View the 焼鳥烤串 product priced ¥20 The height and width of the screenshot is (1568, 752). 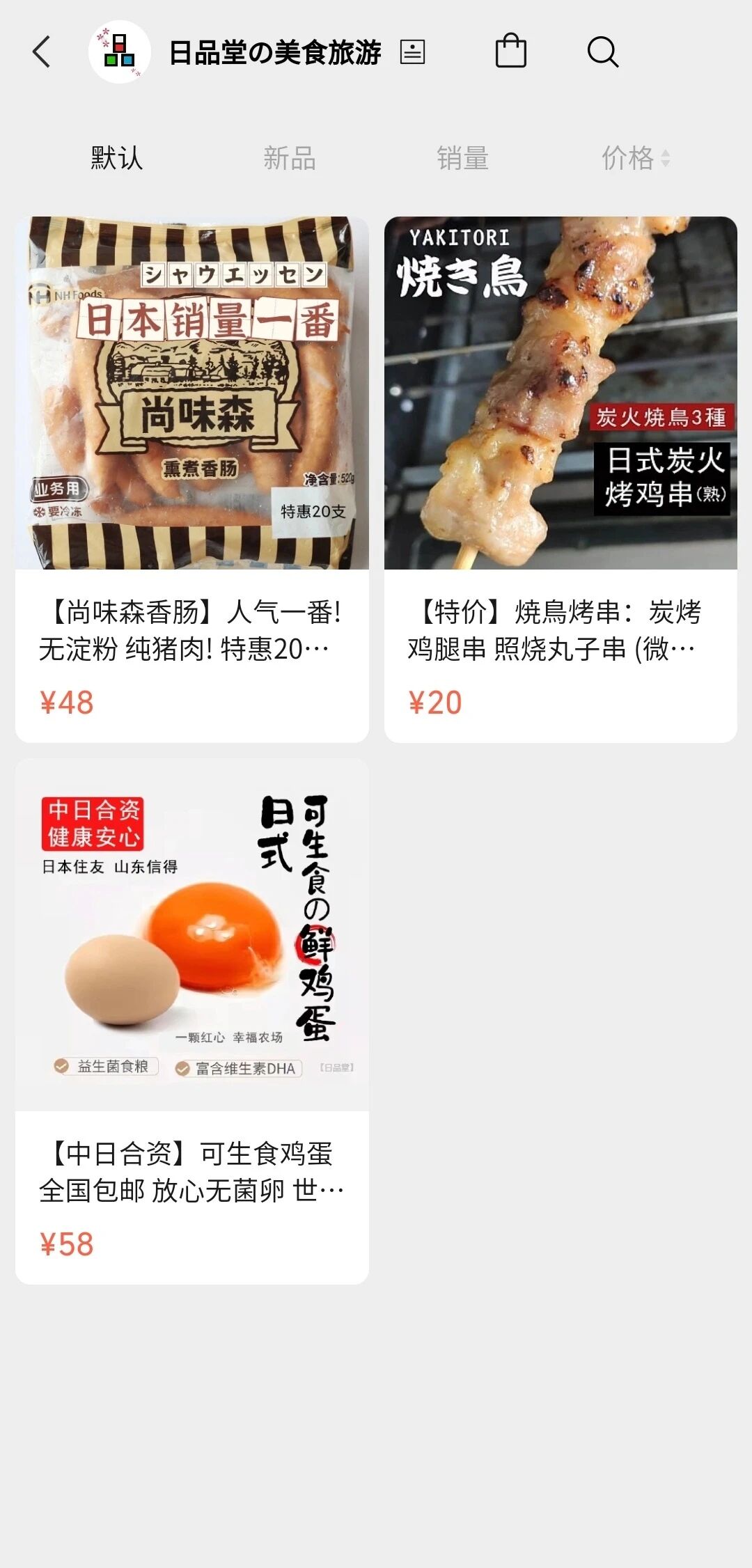click(561, 479)
